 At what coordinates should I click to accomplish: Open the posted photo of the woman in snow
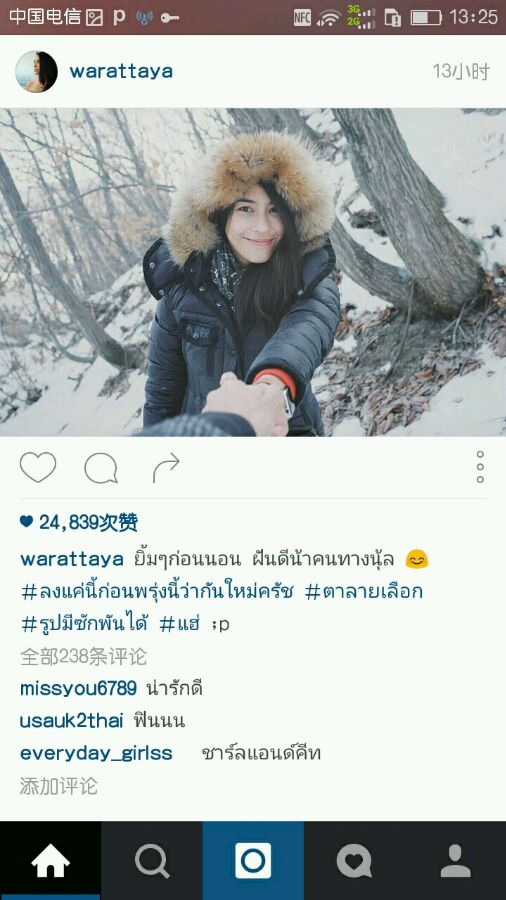point(253,272)
